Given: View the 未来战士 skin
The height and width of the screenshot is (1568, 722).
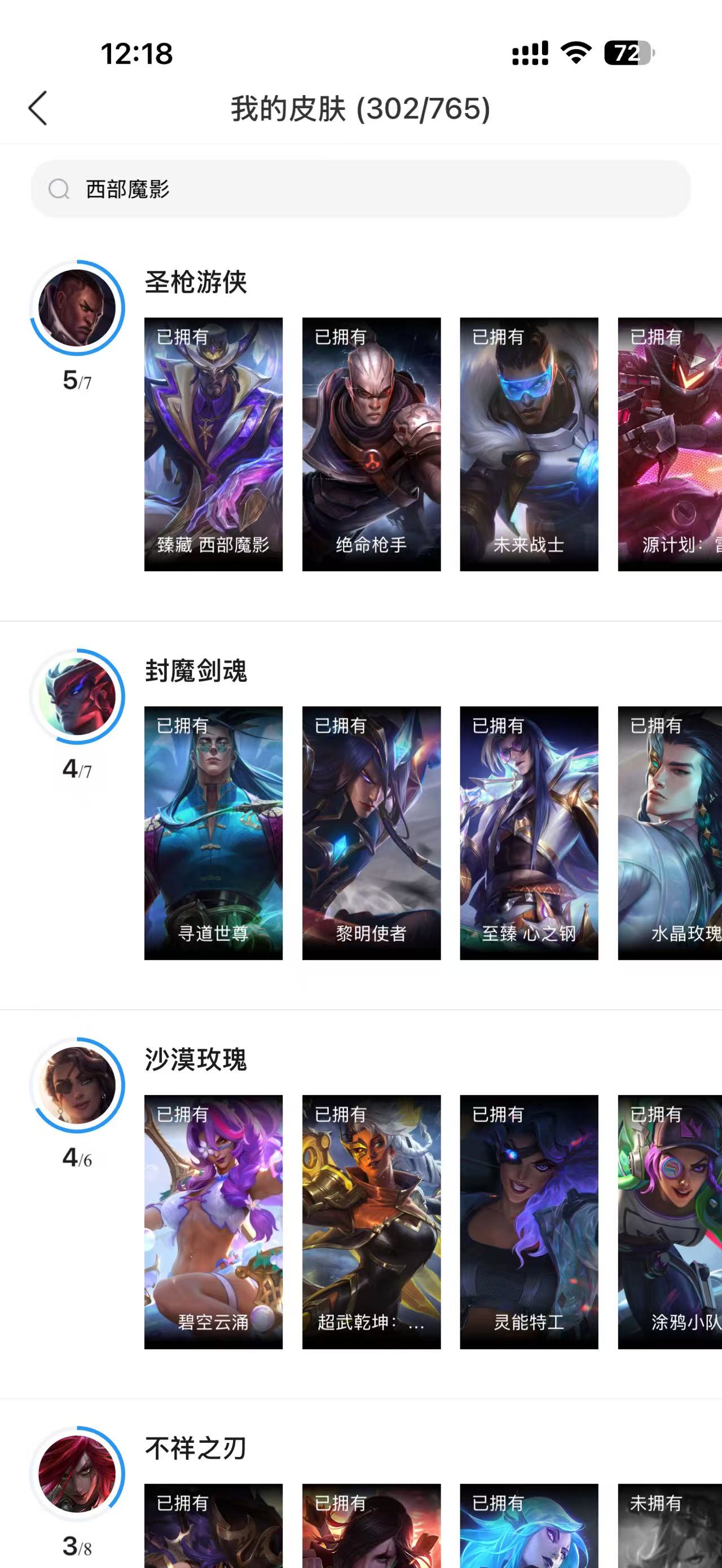Looking at the screenshot, I should pos(529,444).
